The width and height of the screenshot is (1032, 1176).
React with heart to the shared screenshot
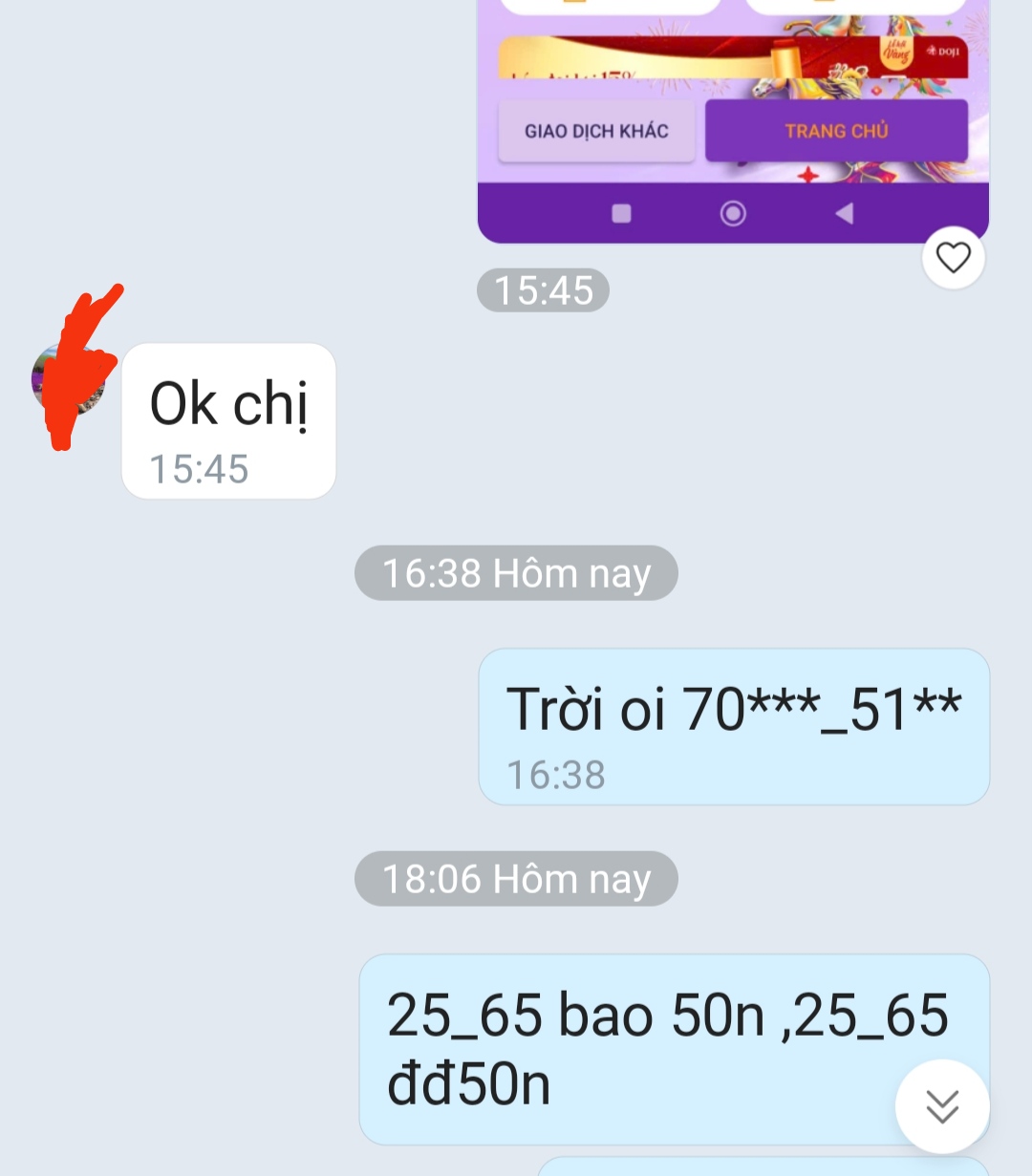click(x=953, y=258)
